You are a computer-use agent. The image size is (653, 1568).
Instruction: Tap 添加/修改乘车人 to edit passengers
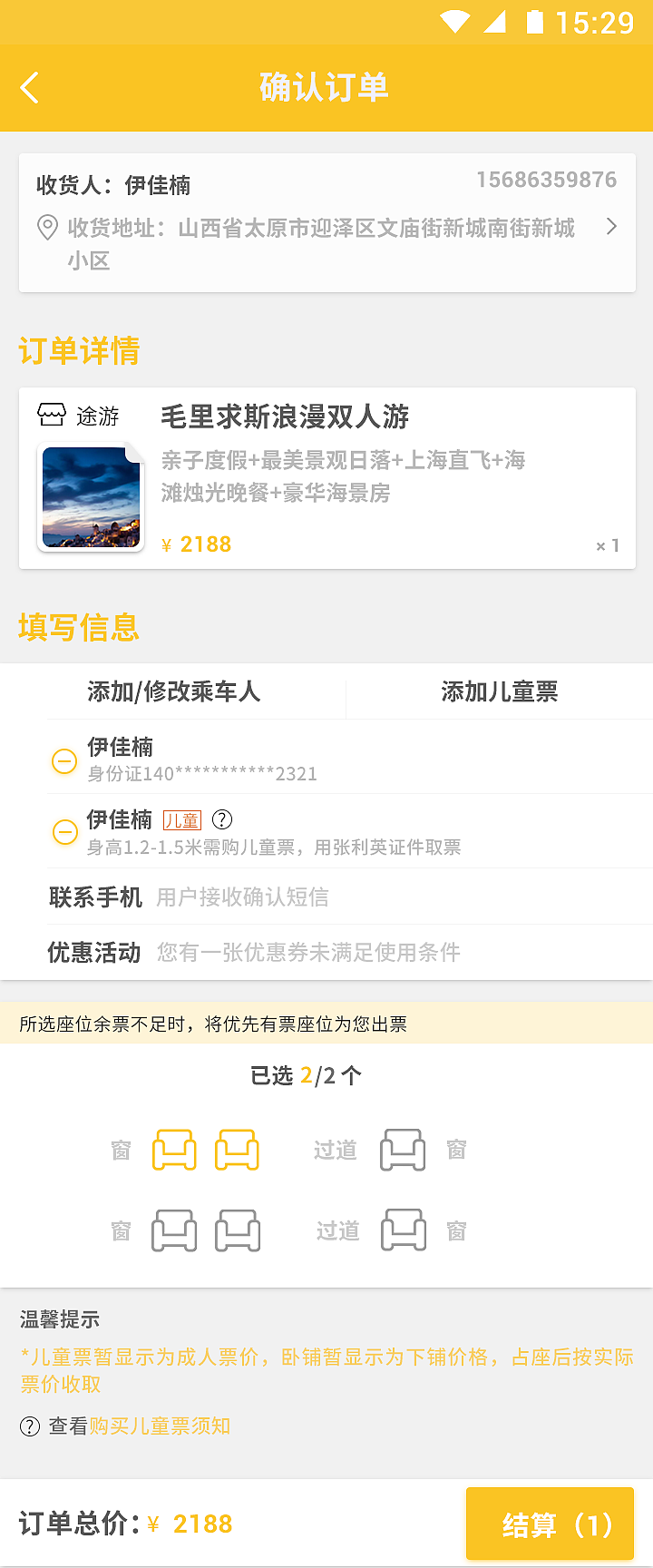click(173, 691)
